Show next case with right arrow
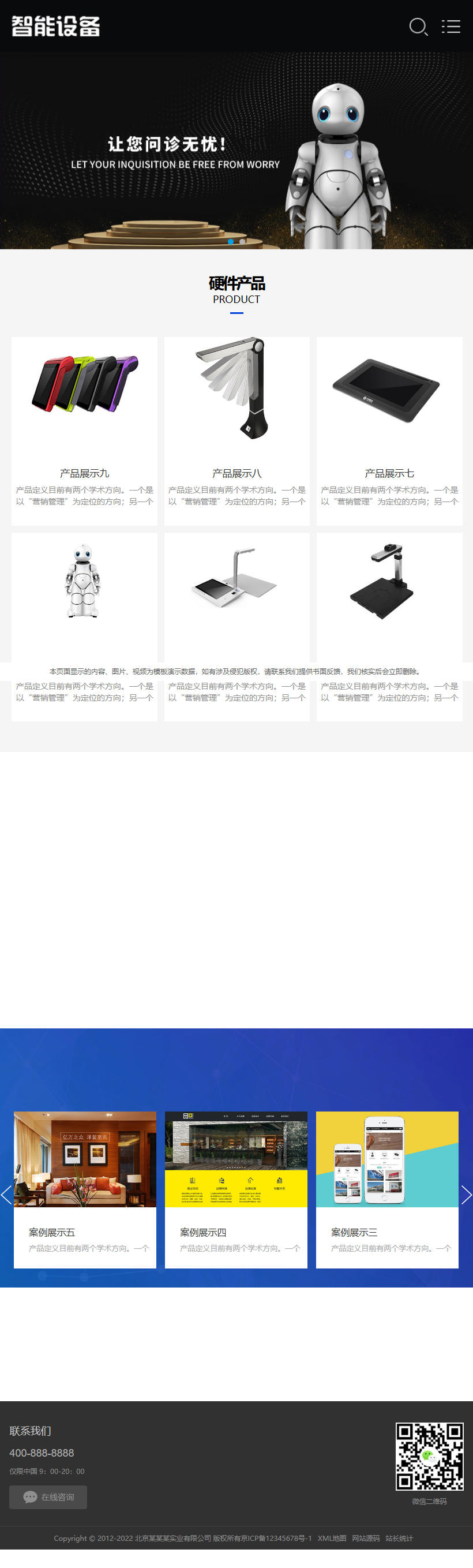The width and height of the screenshot is (473, 1568). pos(466,1195)
